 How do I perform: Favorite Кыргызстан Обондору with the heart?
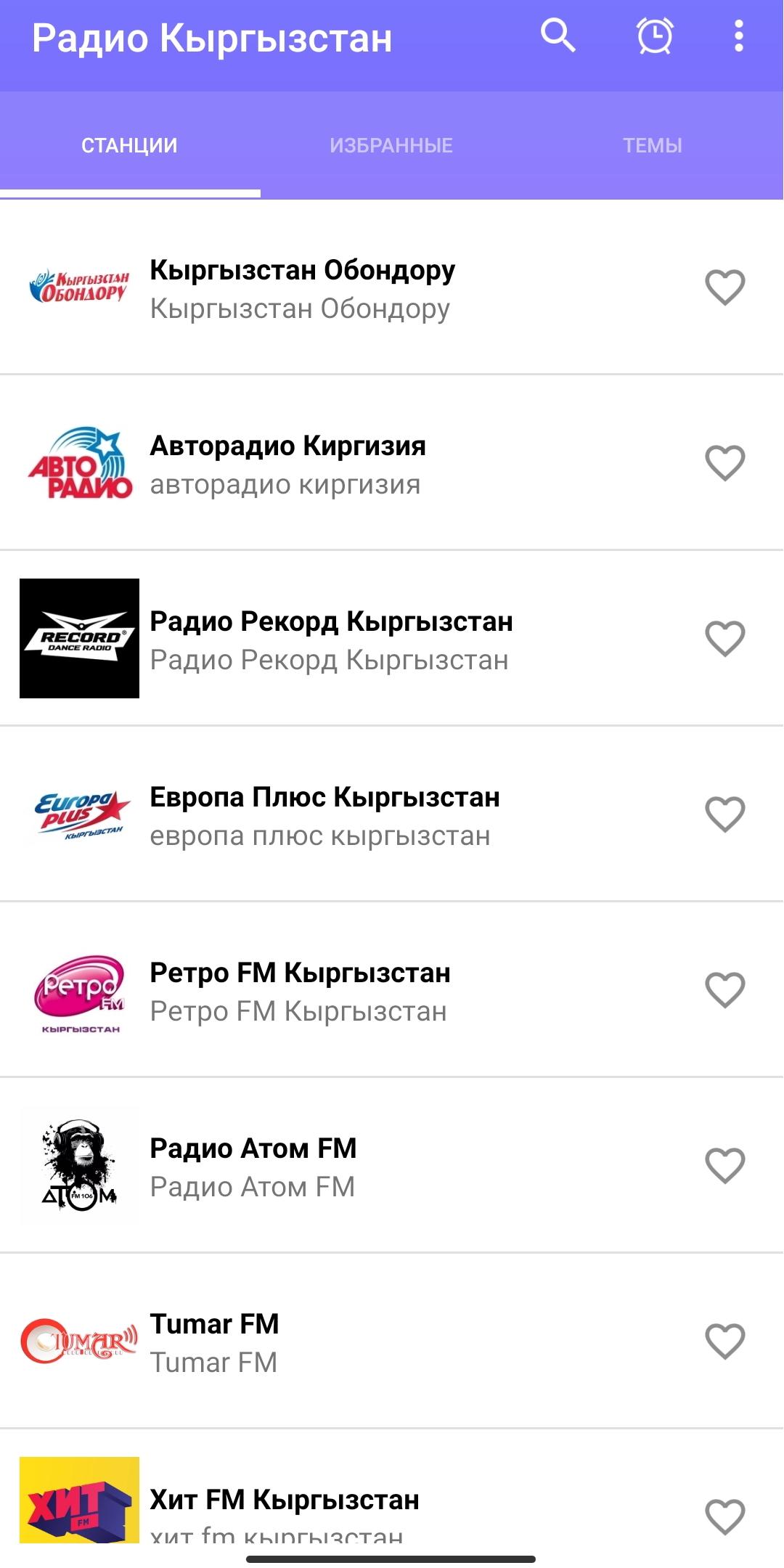(x=725, y=287)
